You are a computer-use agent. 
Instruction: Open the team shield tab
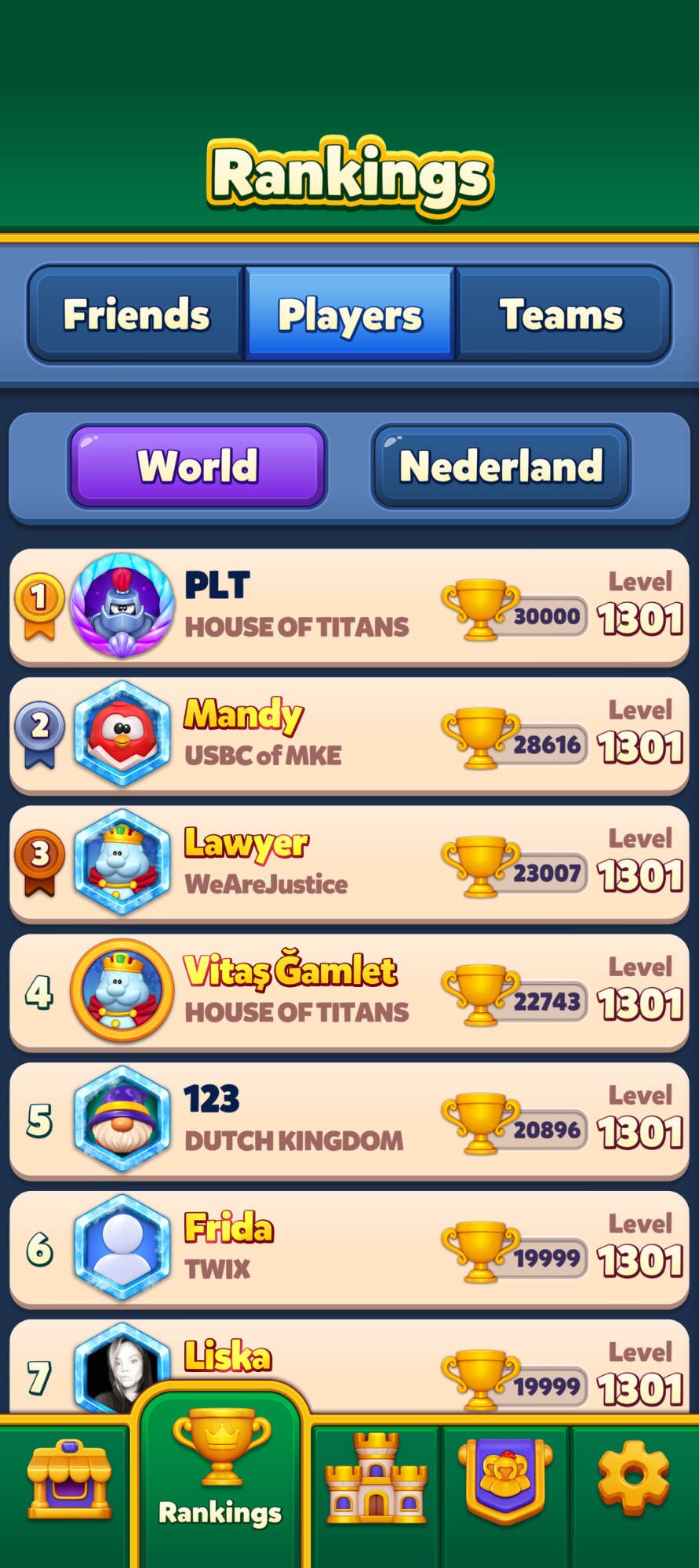point(505,1480)
